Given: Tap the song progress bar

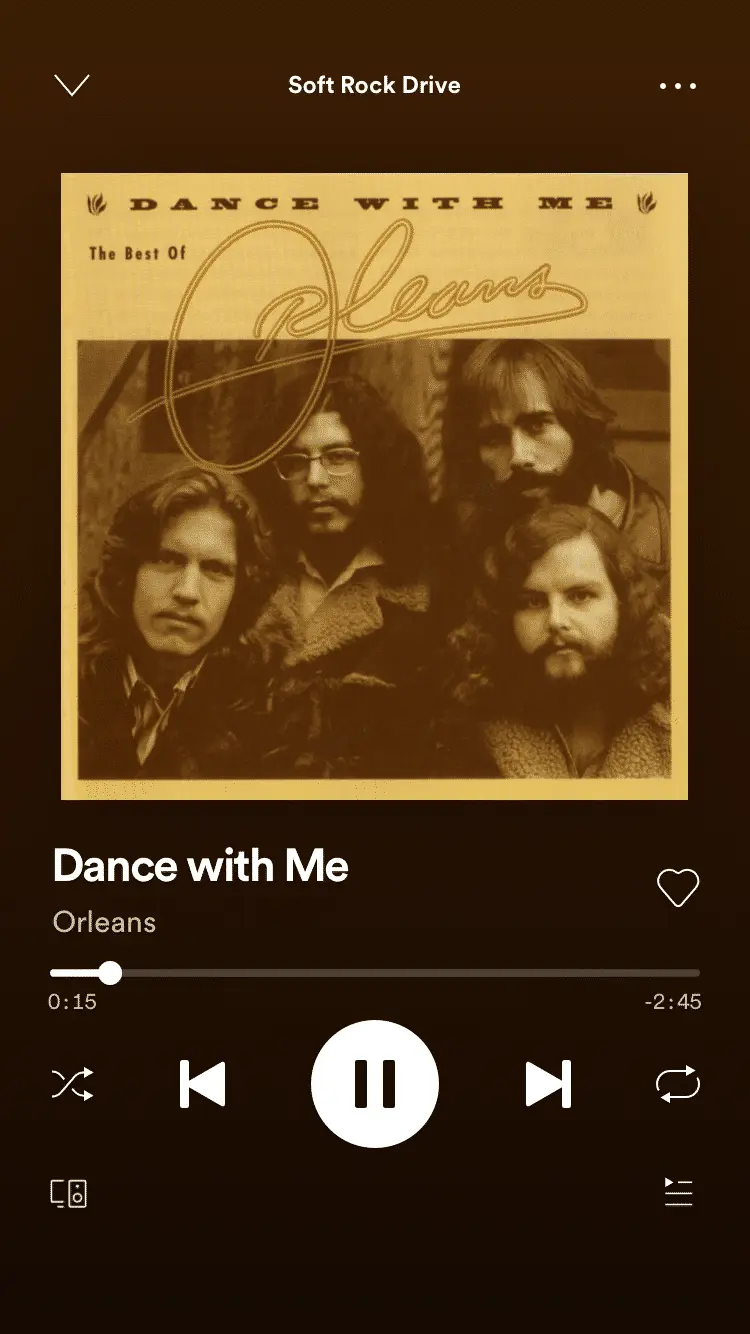Looking at the screenshot, I should [x=400, y=973].
